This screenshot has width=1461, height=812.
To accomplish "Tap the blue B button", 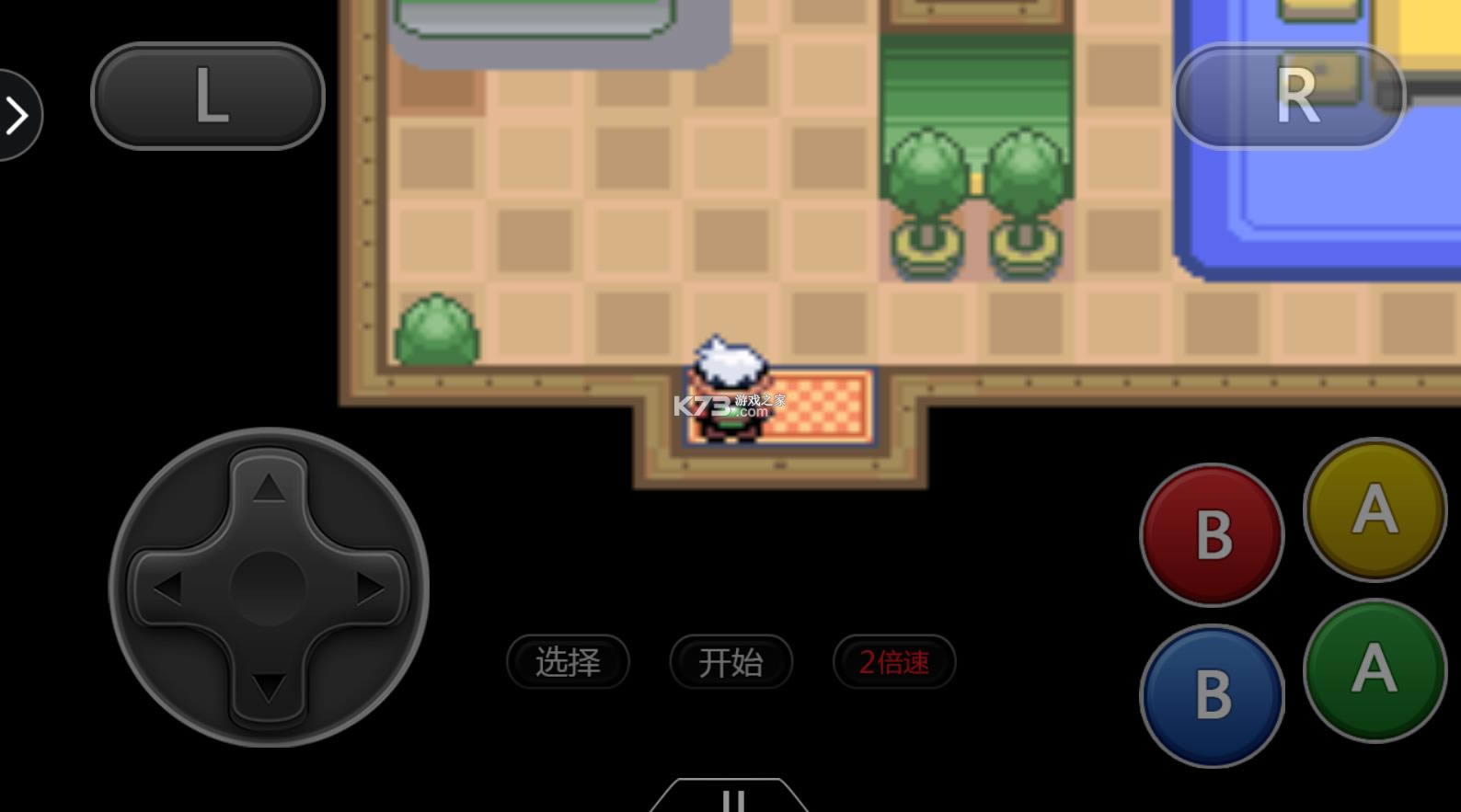I will (1212, 695).
